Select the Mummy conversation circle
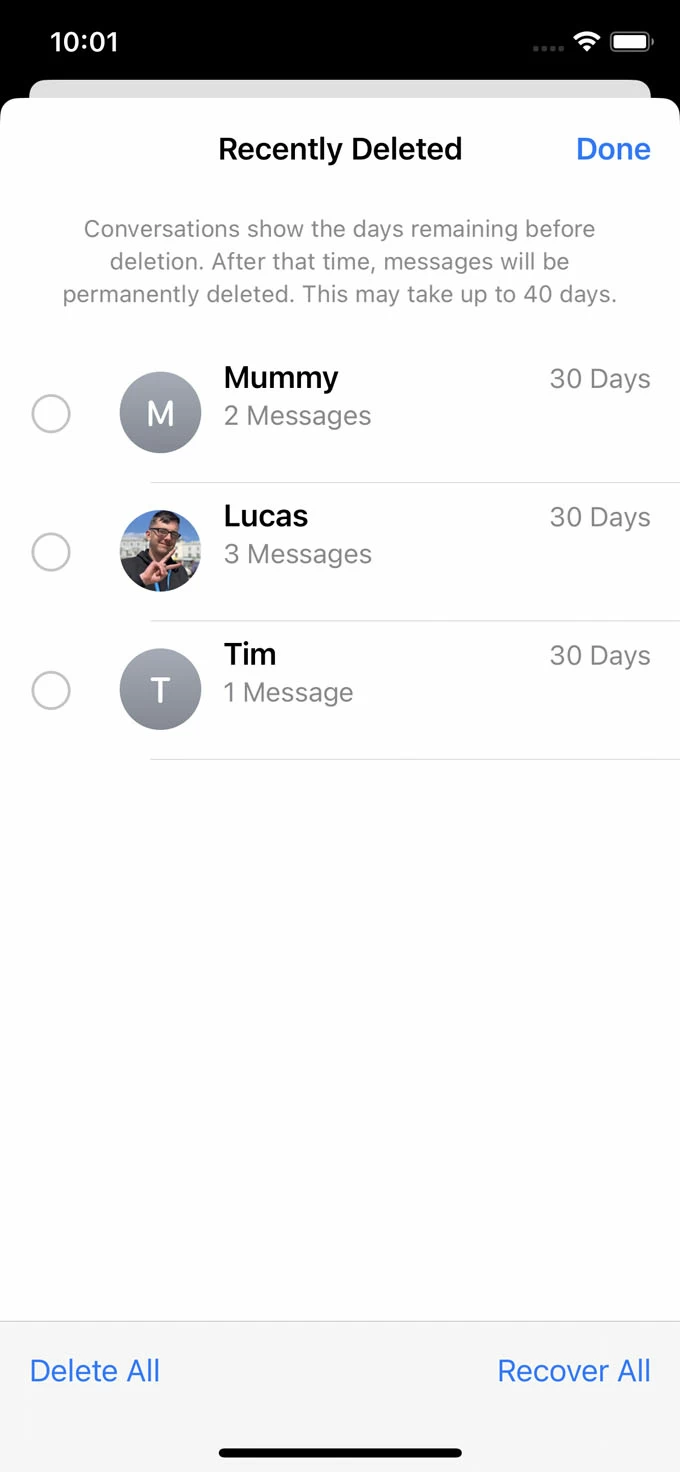This screenshot has width=680, height=1472. (x=51, y=413)
